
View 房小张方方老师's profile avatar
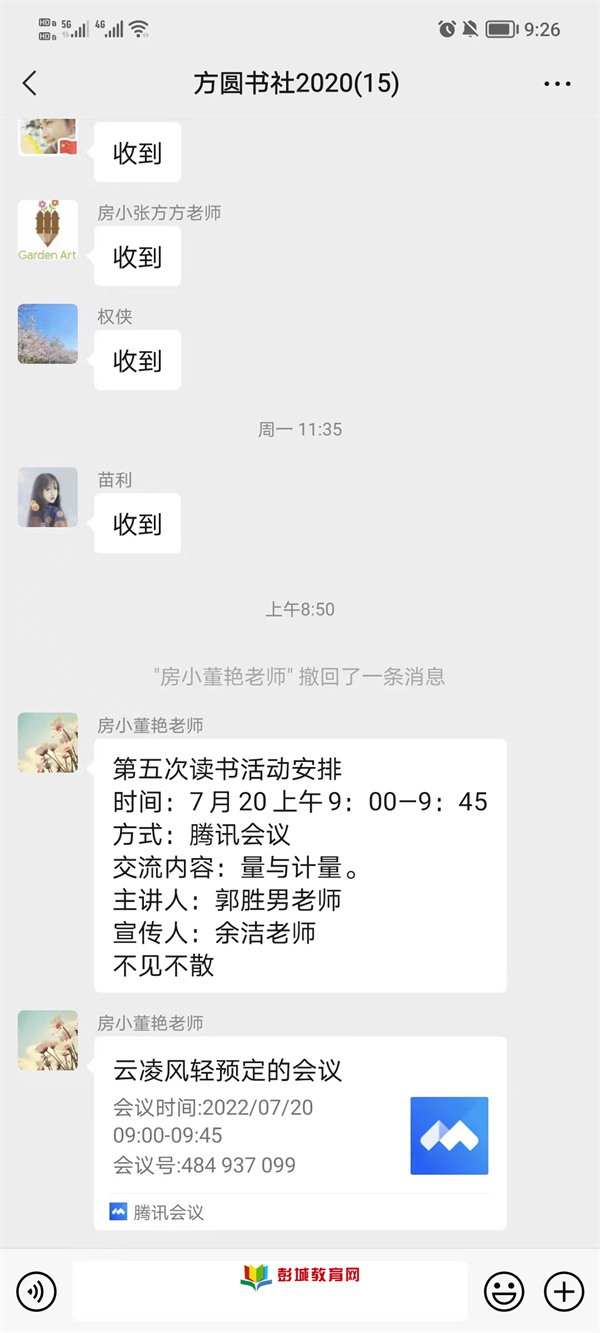(48, 230)
